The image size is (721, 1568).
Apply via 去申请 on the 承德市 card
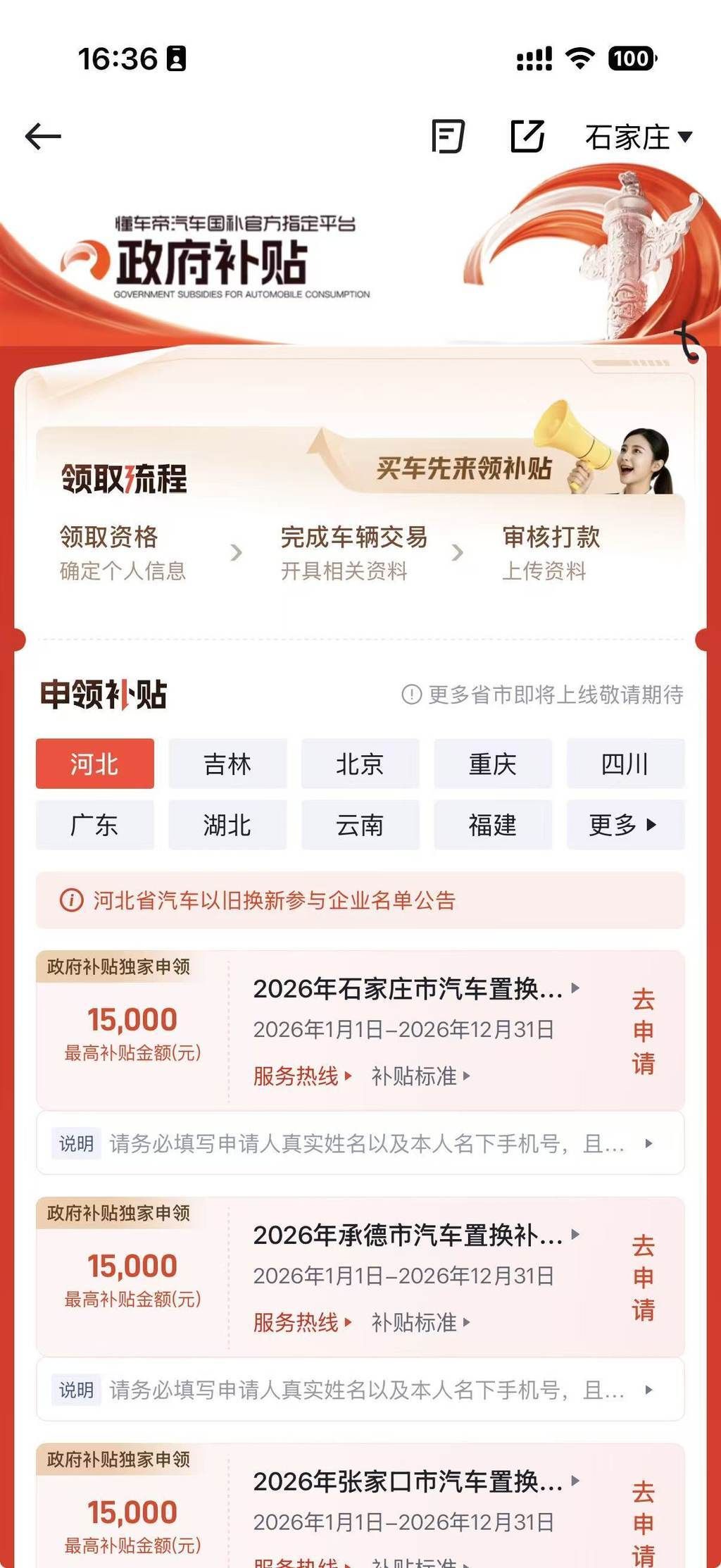(x=643, y=1277)
